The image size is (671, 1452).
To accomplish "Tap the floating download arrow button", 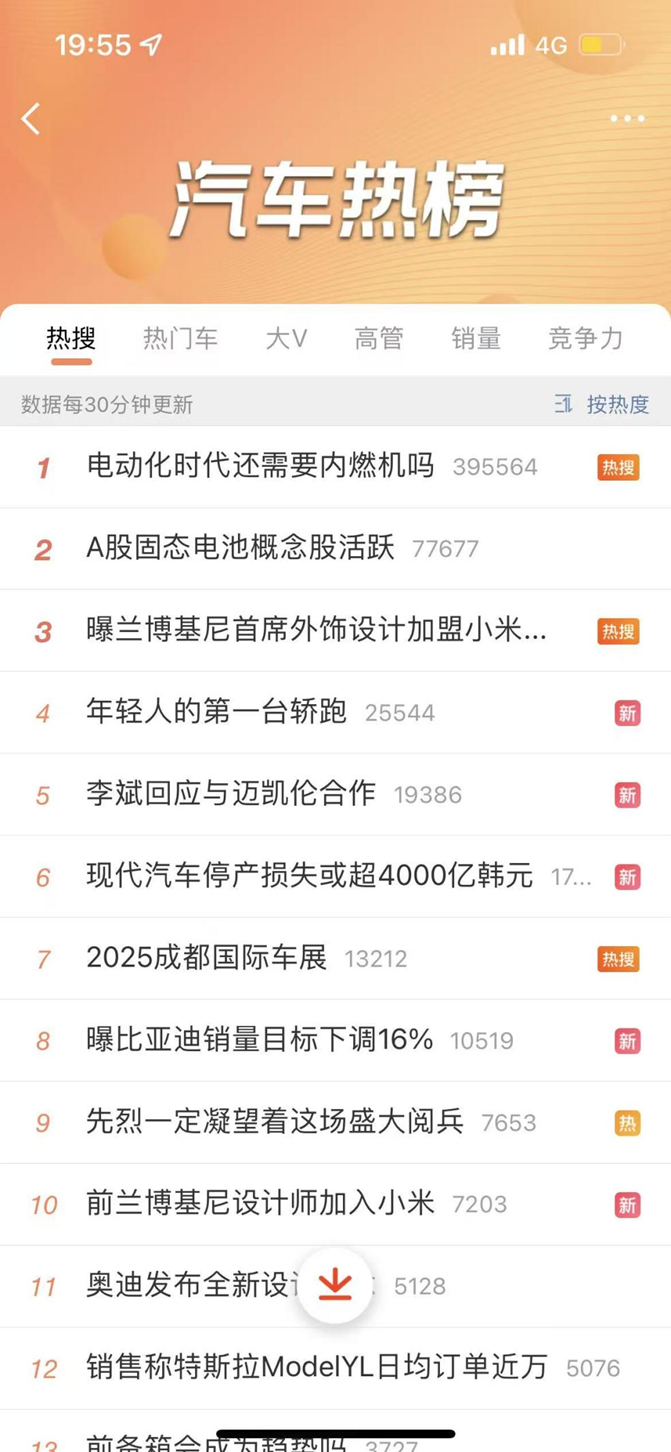I will [335, 1285].
